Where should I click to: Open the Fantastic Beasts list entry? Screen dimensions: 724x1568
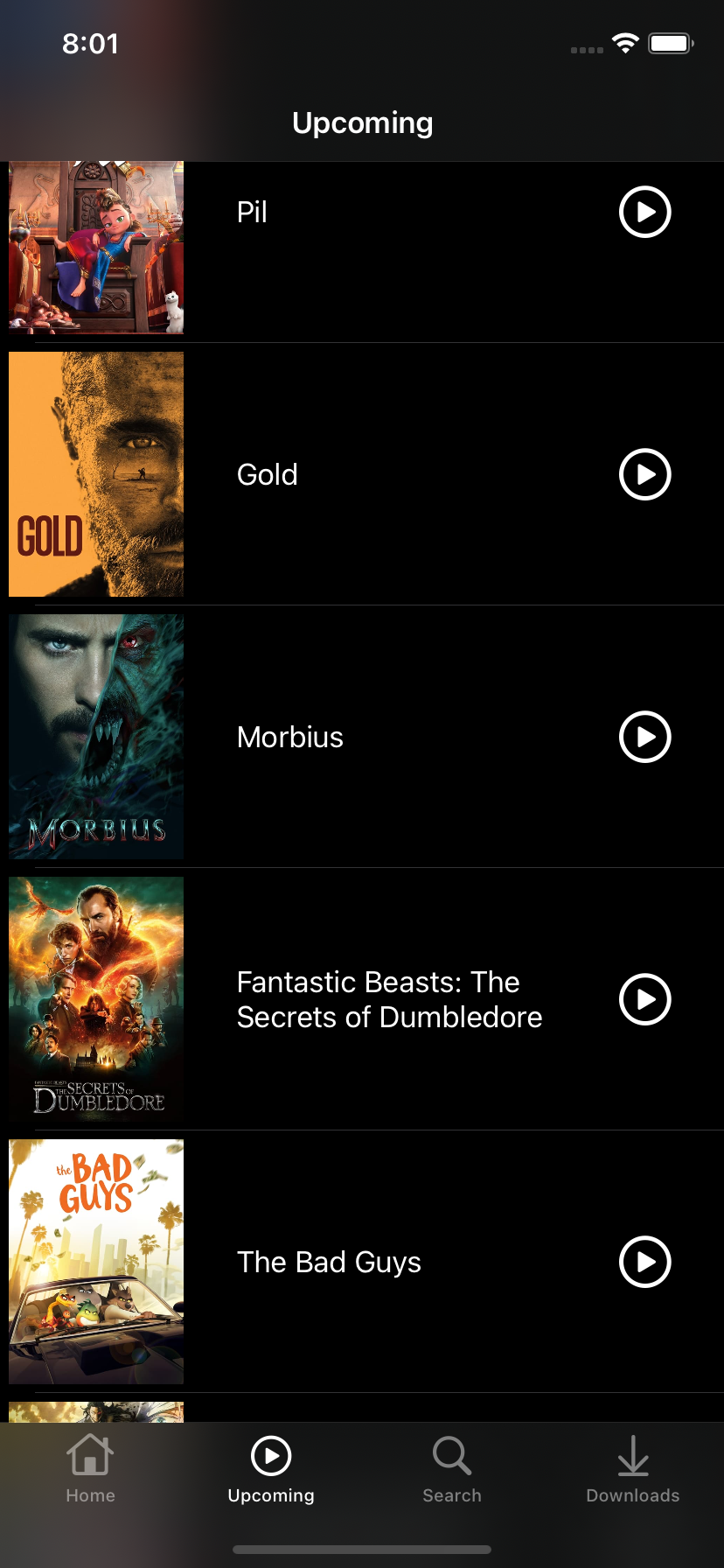tap(389, 999)
